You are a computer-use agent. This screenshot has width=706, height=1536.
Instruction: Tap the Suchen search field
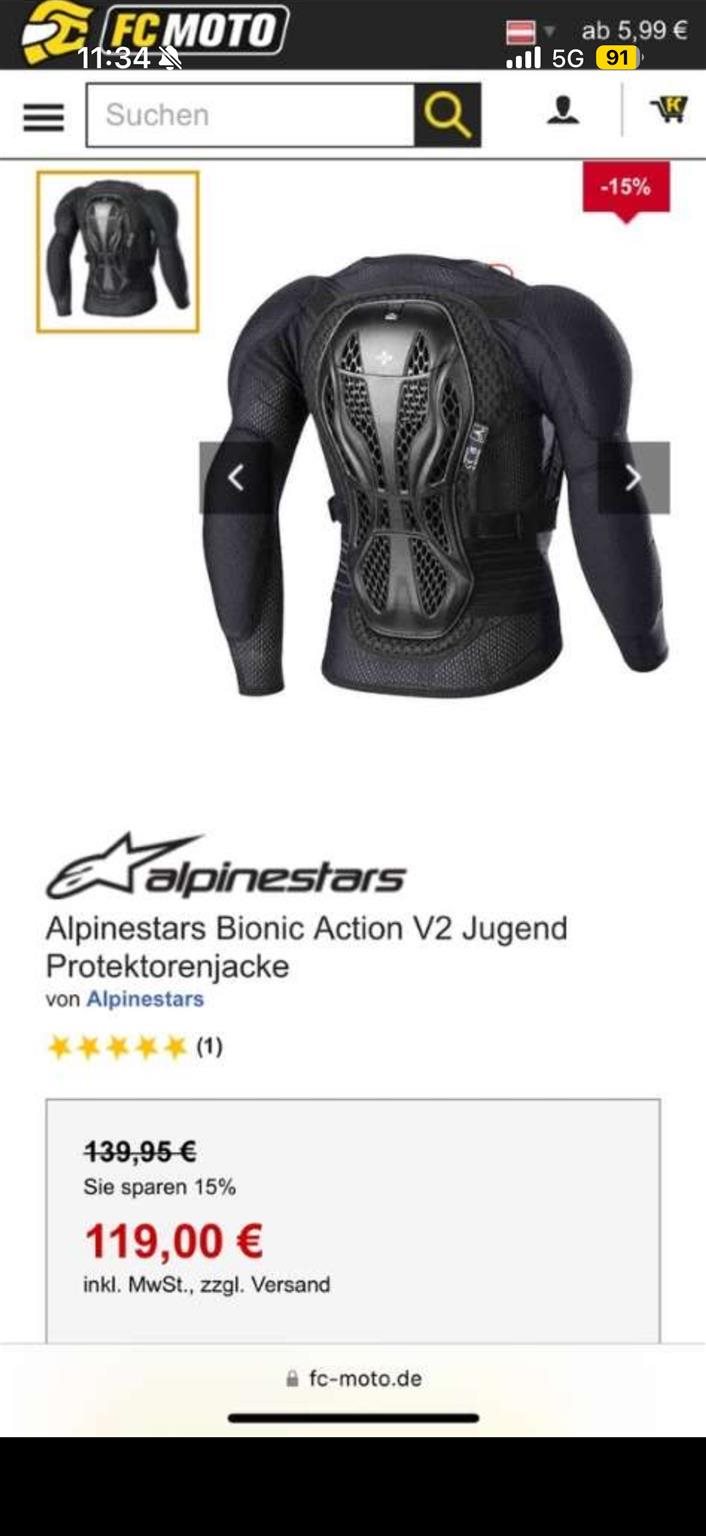tap(250, 115)
